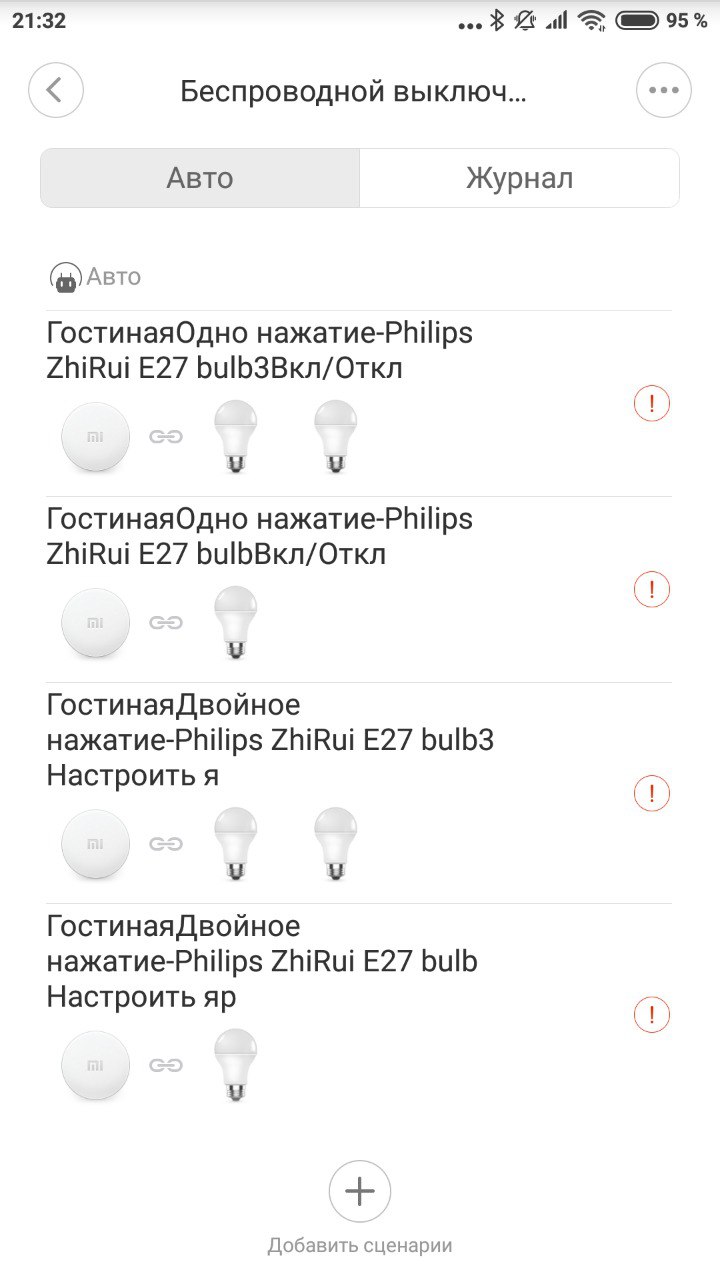Go back using the top-left arrow
Screen dimensions: 720x1280
[56, 90]
